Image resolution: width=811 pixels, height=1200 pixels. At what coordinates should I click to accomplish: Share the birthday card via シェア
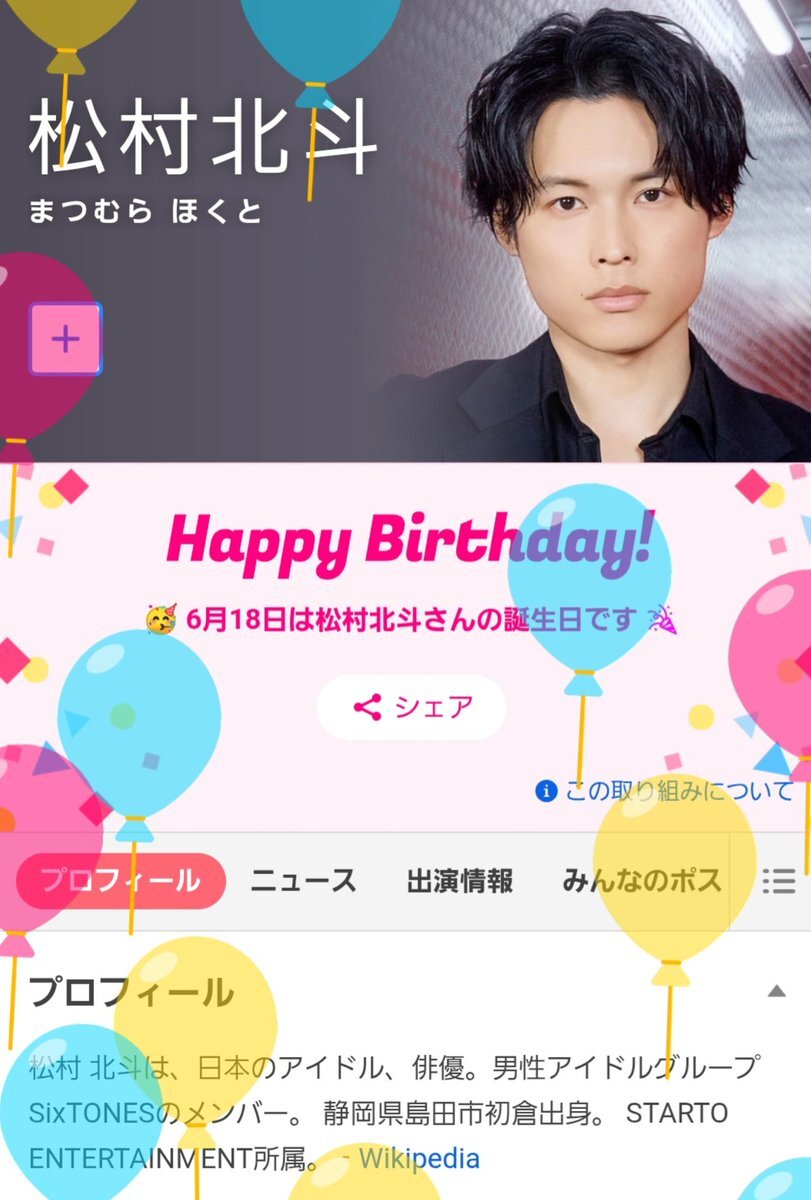pos(411,707)
